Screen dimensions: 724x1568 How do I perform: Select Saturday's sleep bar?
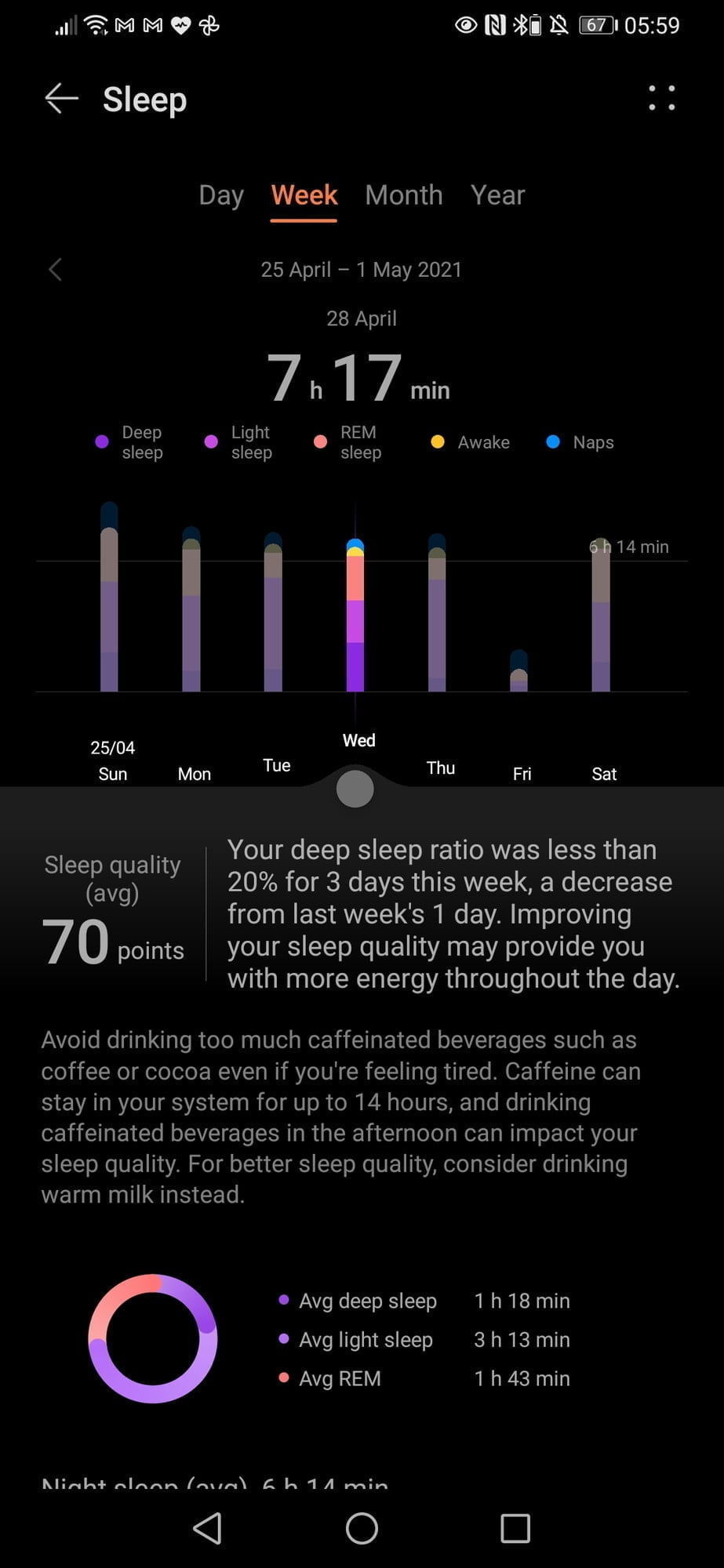(x=601, y=619)
